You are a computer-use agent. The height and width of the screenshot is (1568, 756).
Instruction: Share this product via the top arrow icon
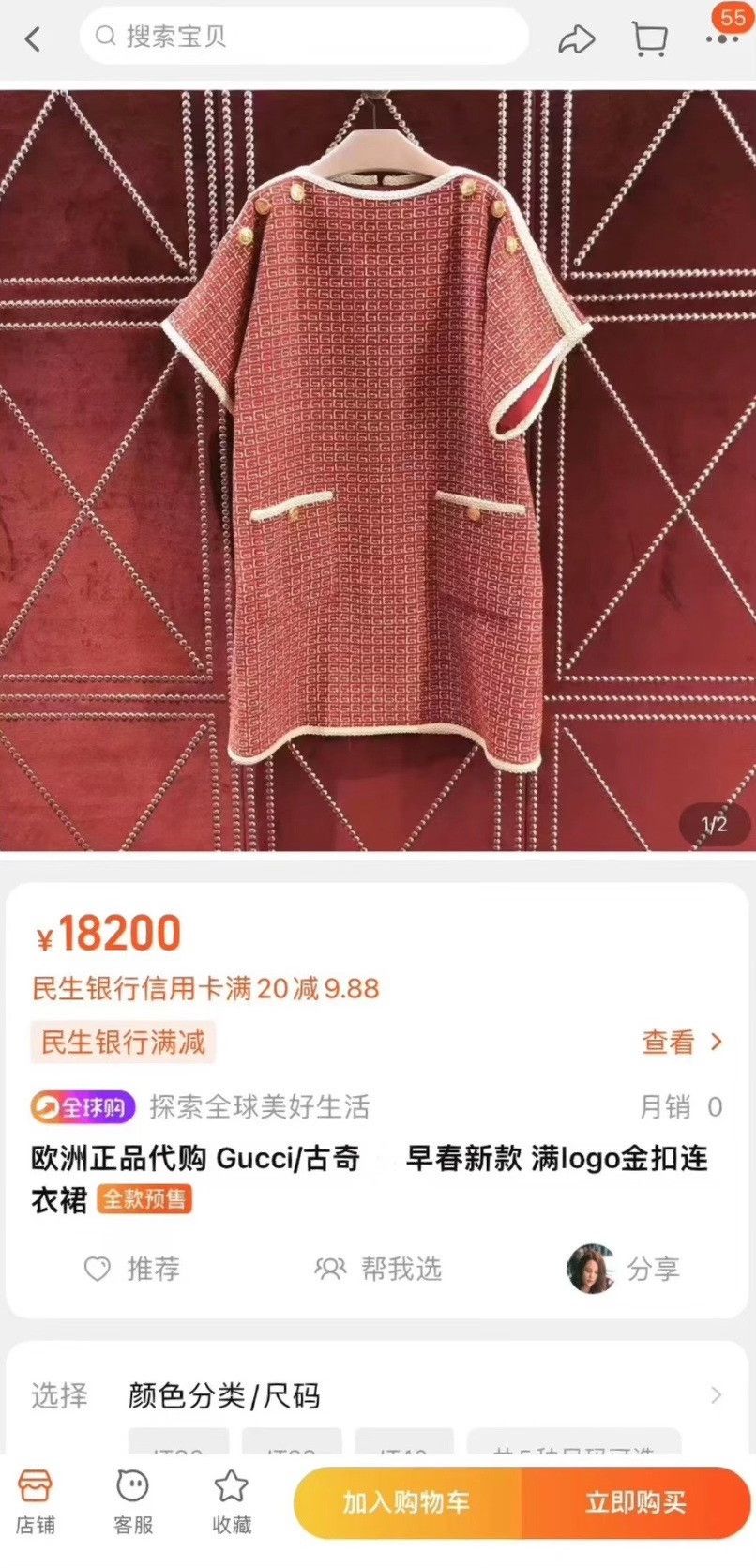point(576,38)
